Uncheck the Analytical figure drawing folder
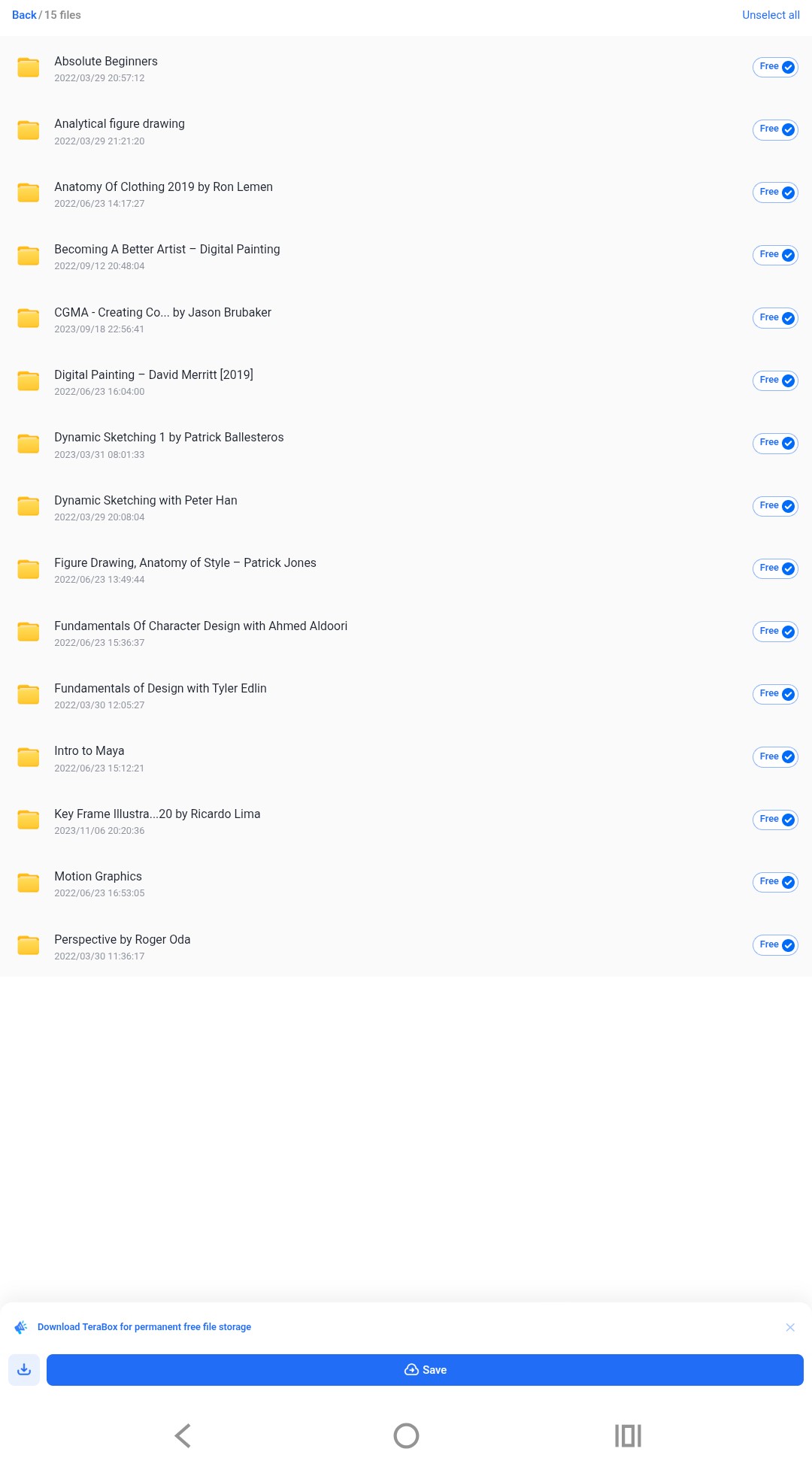Viewport: 812px width, 1473px height. click(788, 130)
